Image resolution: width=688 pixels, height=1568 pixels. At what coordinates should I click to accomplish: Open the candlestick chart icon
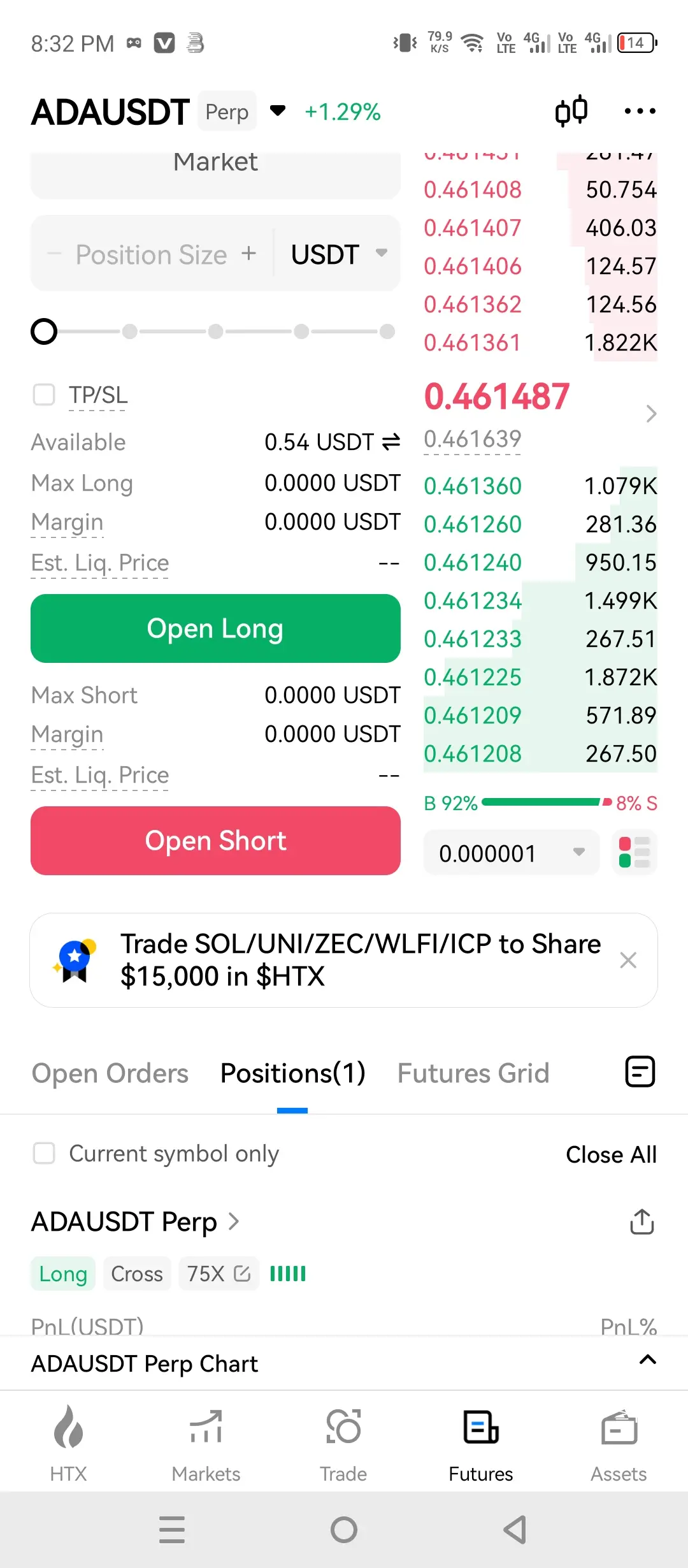571,111
